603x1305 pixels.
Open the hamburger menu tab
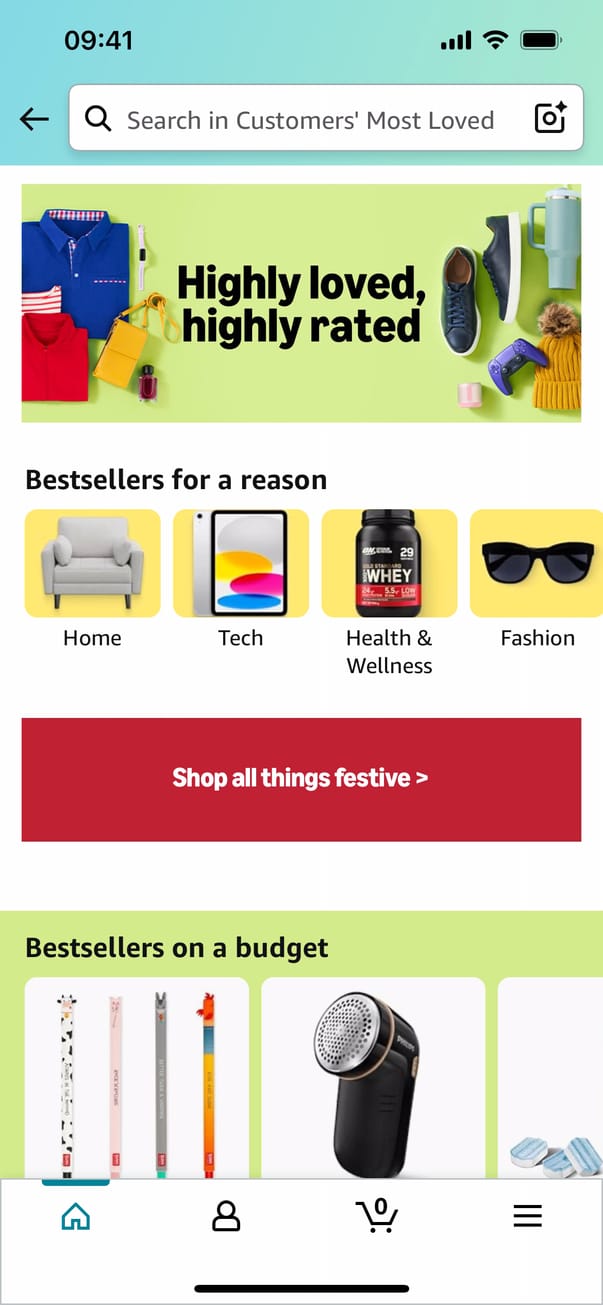(527, 1217)
